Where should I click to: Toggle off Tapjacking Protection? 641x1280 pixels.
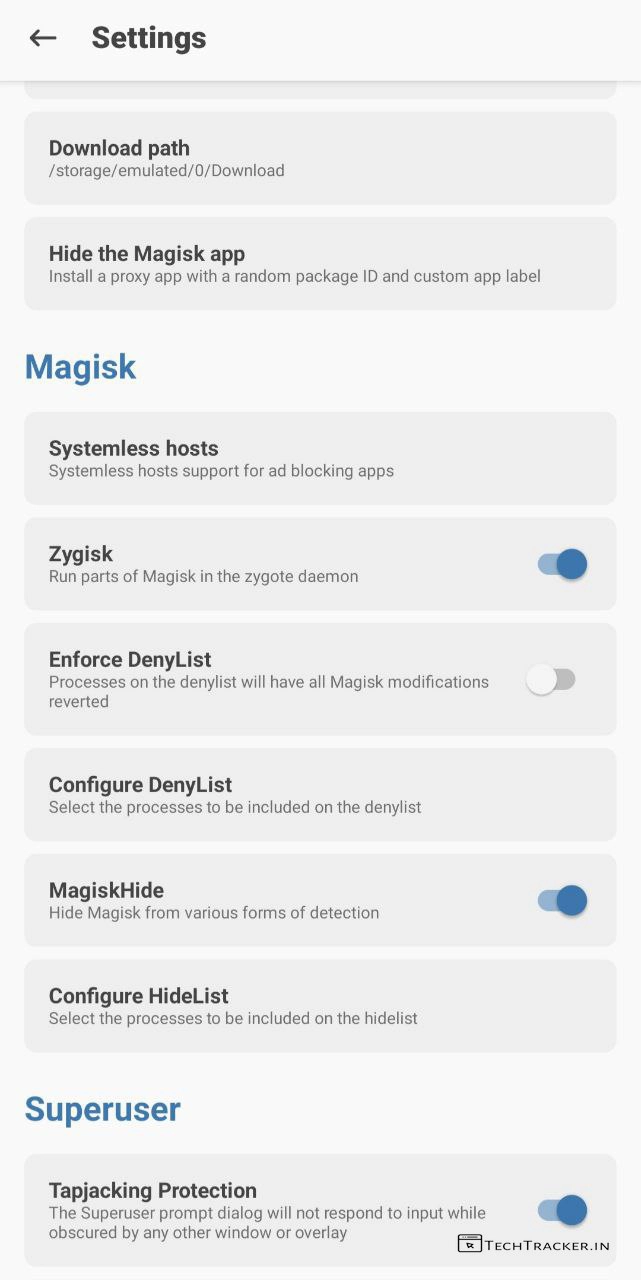click(562, 1210)
